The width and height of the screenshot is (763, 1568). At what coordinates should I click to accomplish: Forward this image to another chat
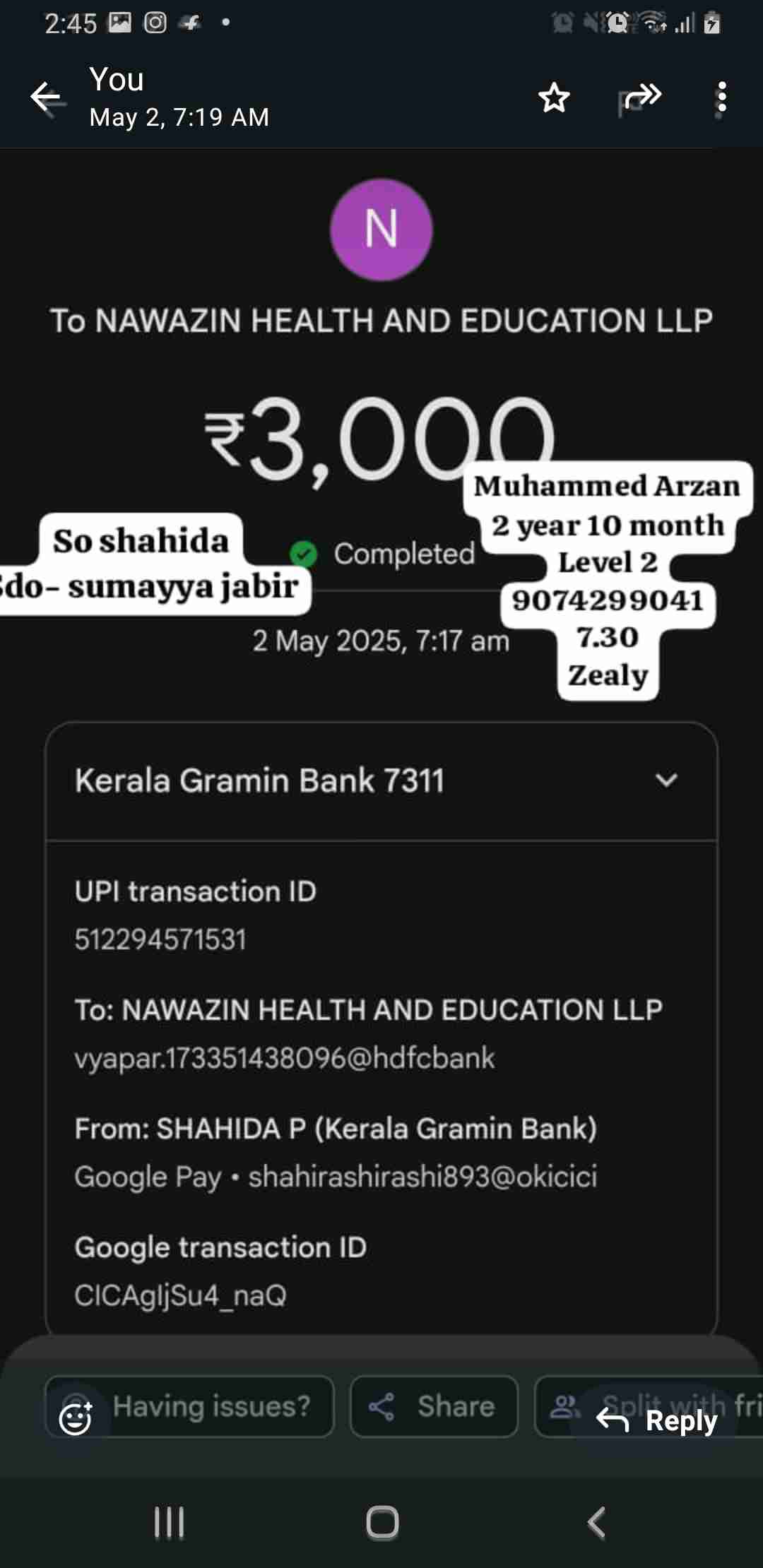pos(641,97)
